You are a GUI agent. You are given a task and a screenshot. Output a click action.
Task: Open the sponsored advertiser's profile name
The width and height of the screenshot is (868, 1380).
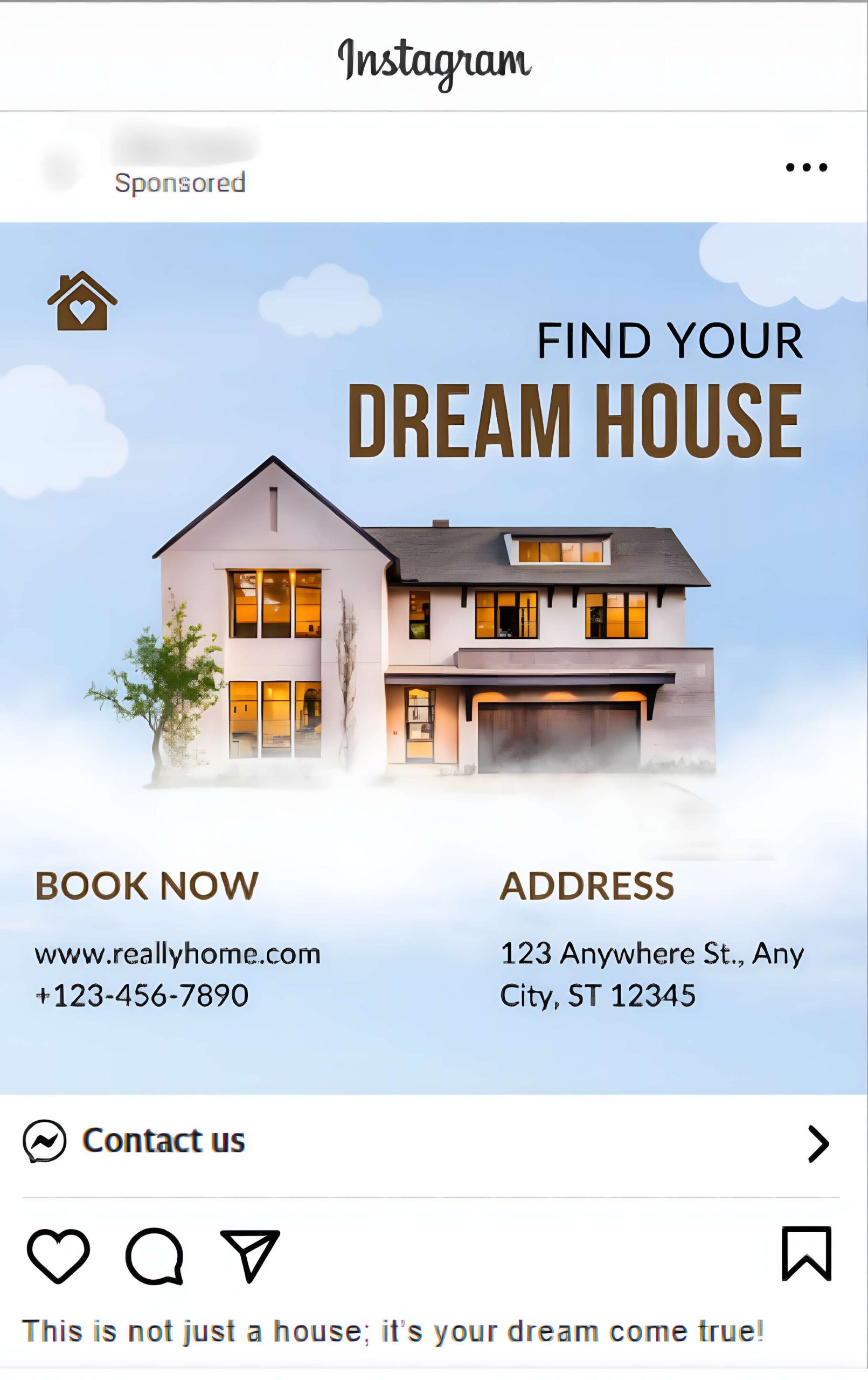tap(185, 144)
